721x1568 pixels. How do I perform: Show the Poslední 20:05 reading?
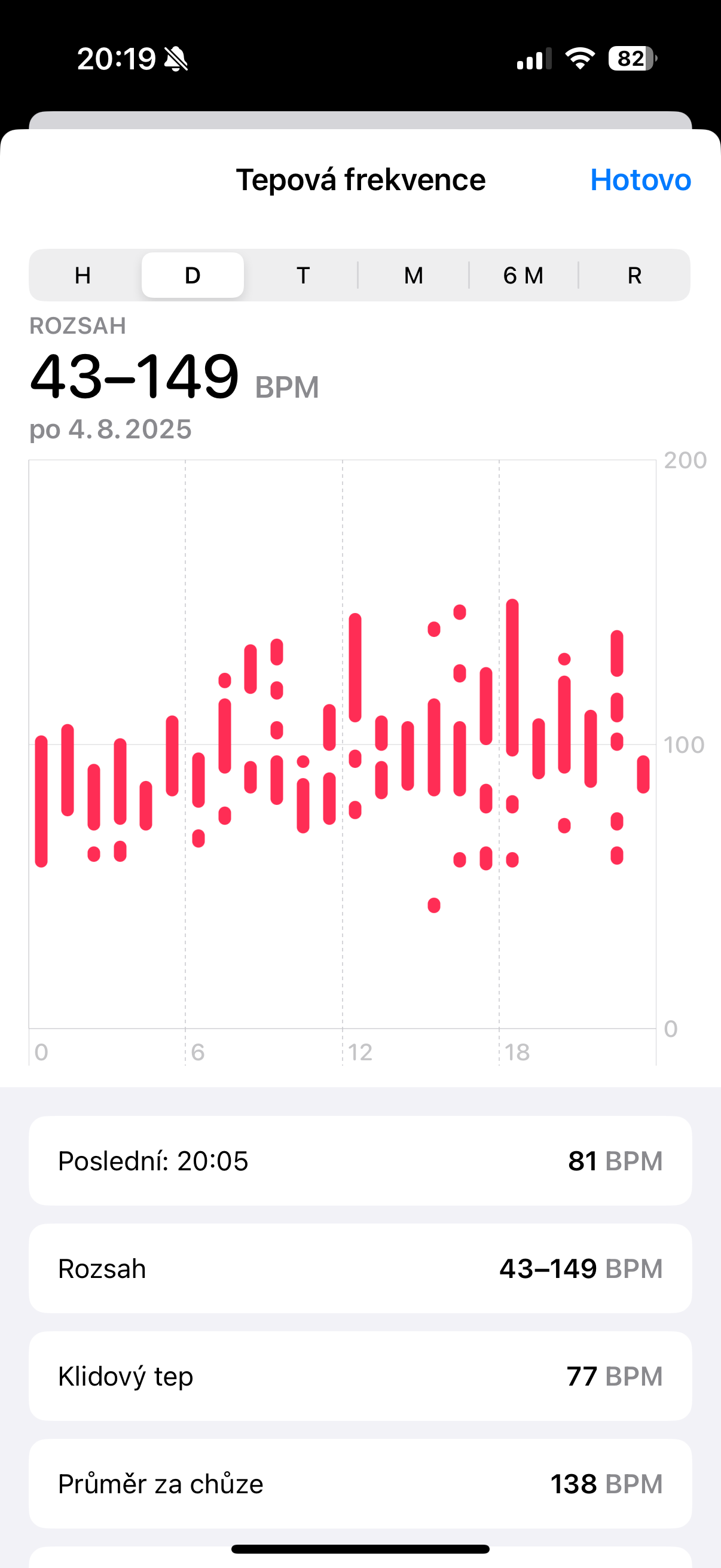(x=360, y=1161)
